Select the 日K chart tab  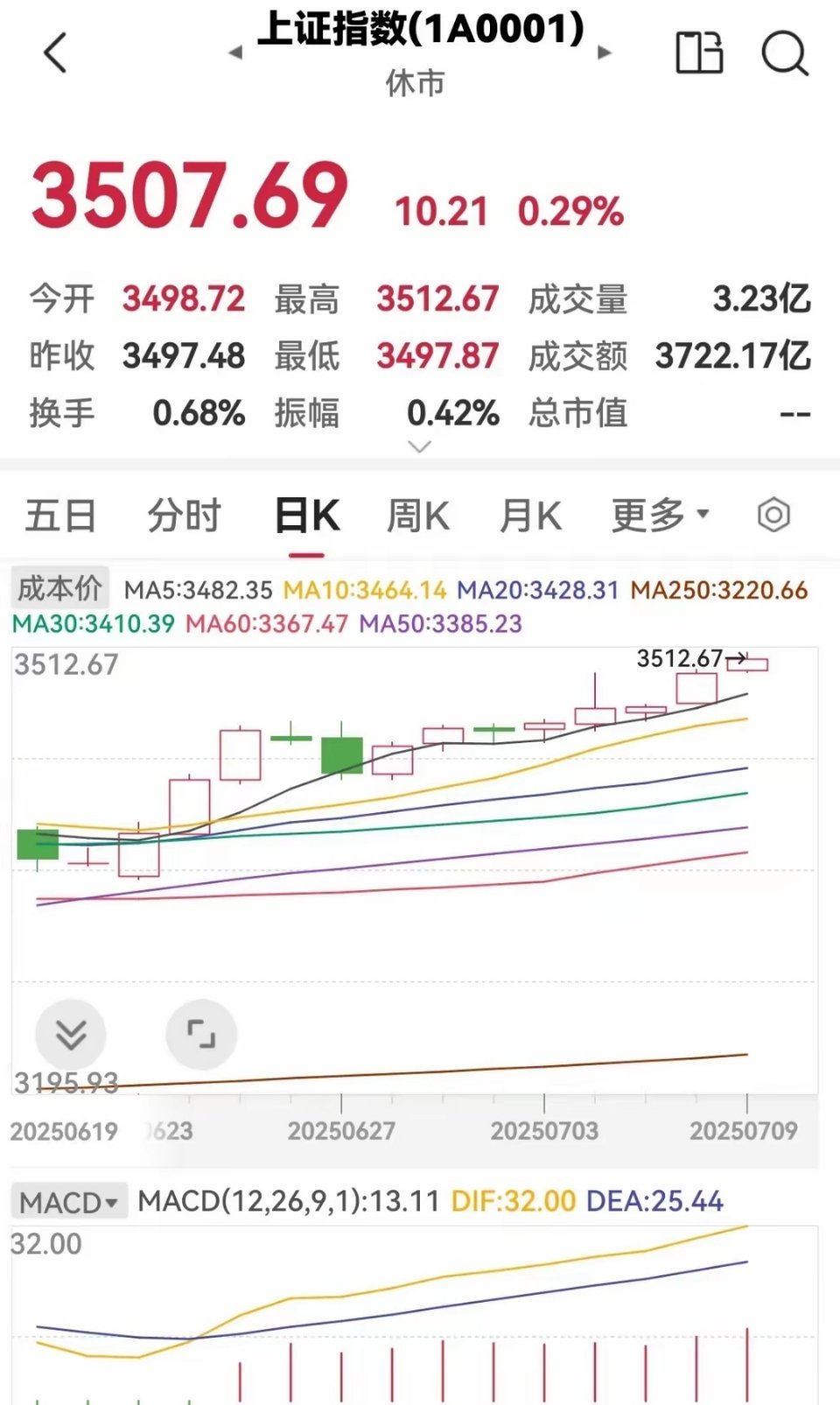tap(307, 516)
